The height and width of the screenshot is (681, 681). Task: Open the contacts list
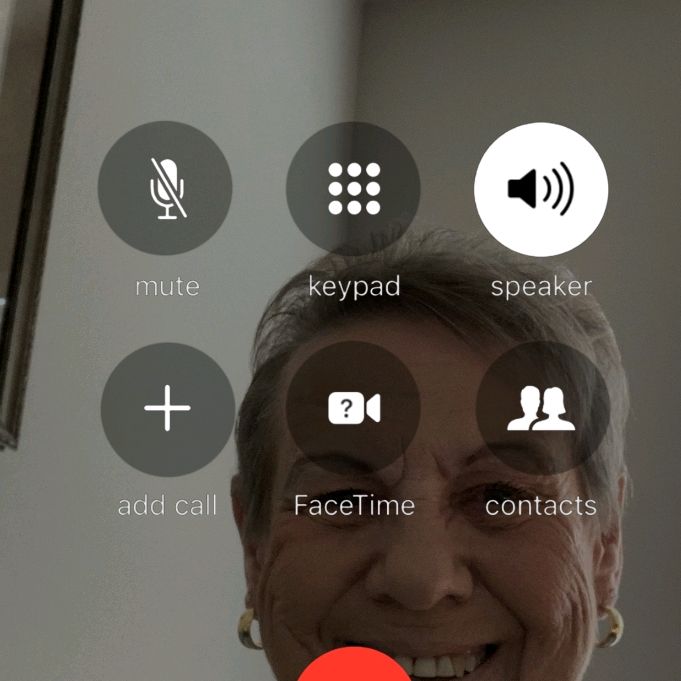[x=541, y=409]
